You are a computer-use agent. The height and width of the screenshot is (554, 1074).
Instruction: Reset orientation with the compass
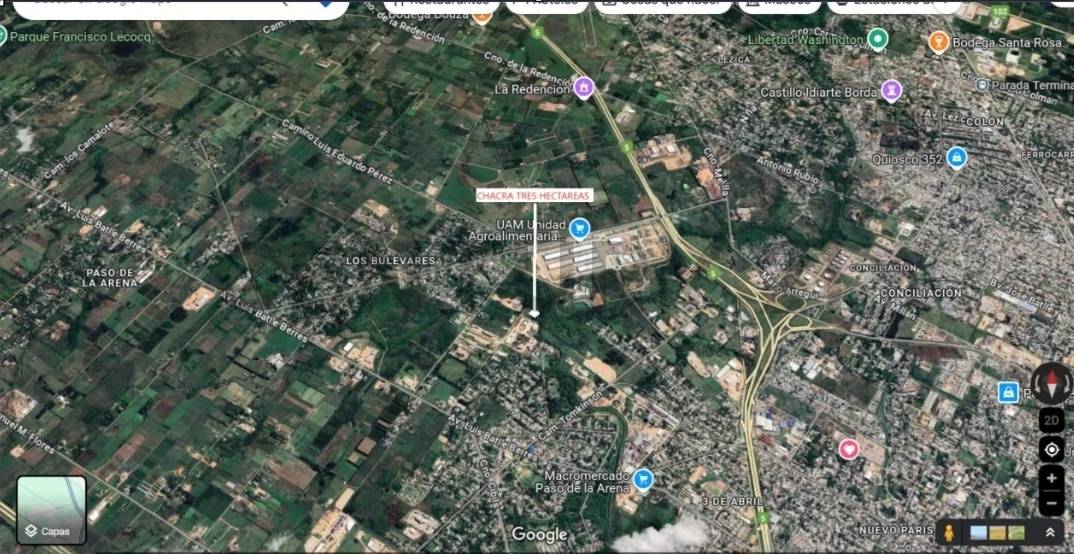pos(1051,383)
